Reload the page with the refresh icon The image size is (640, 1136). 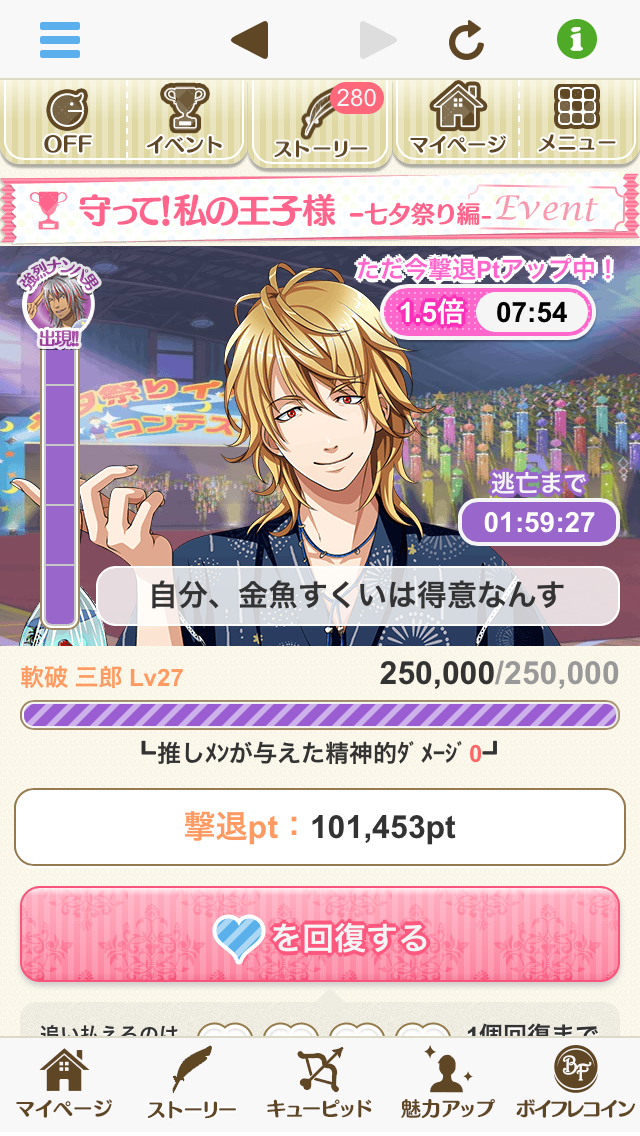point(466,40)
